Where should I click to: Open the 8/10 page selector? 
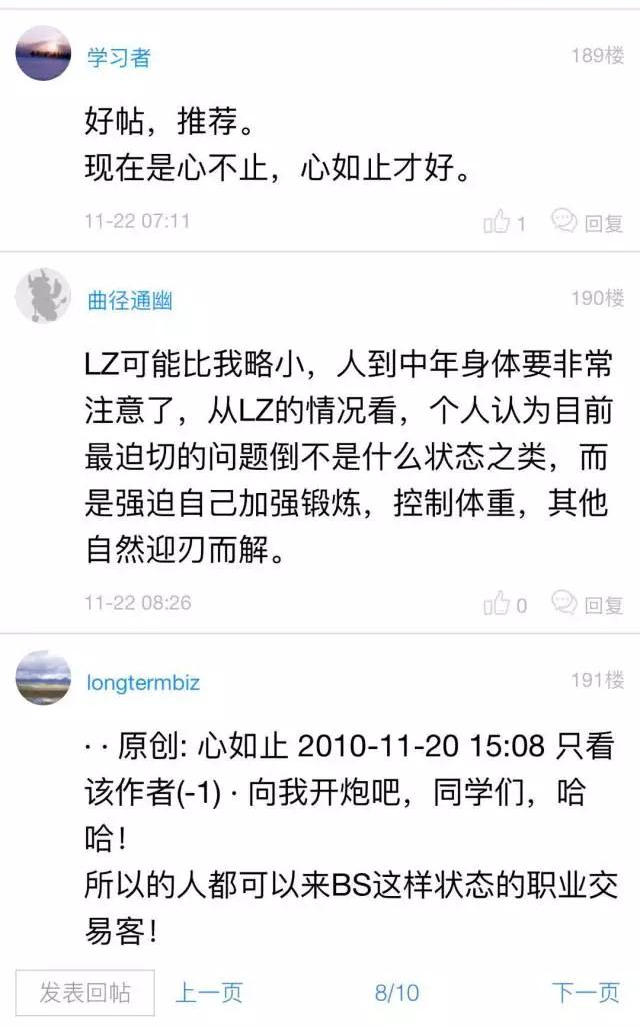[397, 992]
